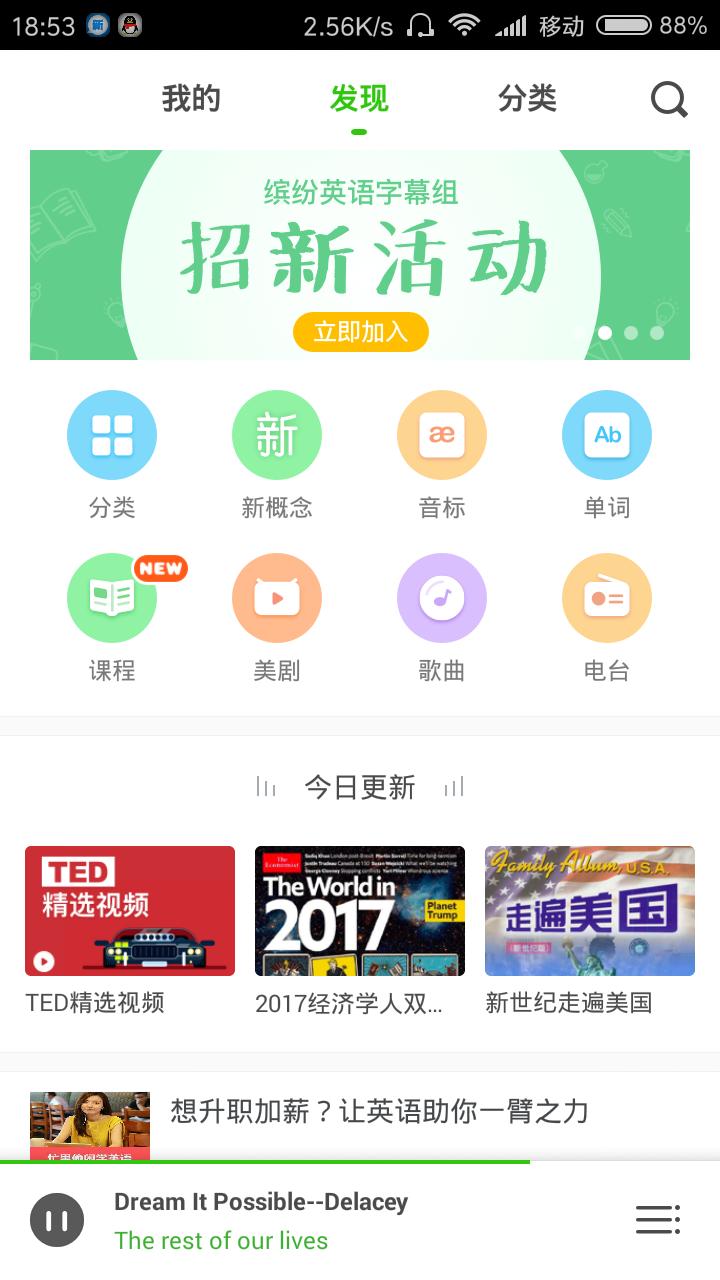720x1280 pixels.
Task: Select the 美剧 American TV icon
Action: pos(276,597)
